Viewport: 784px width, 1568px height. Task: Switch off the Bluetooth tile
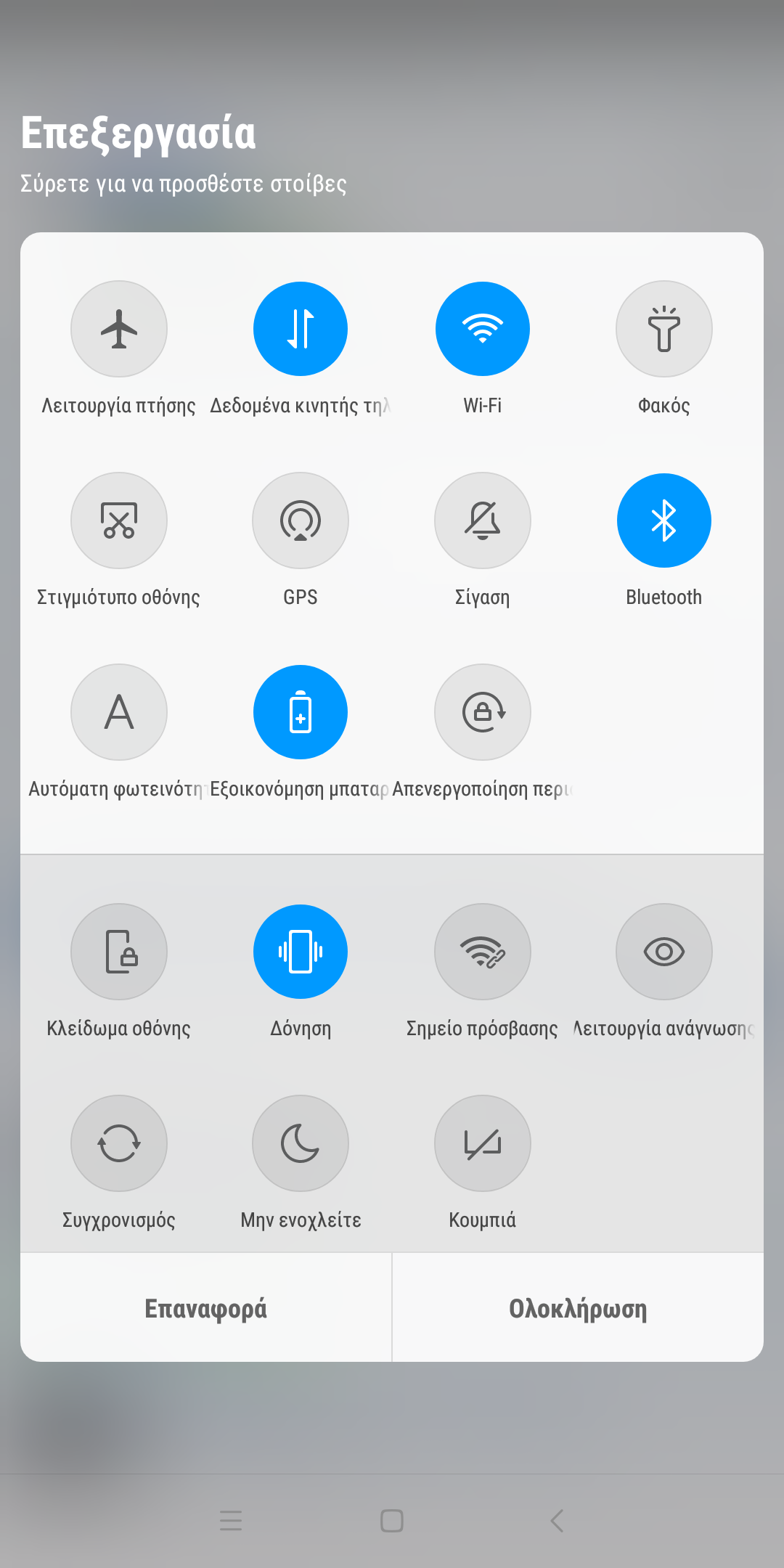[x=664, y=520]
